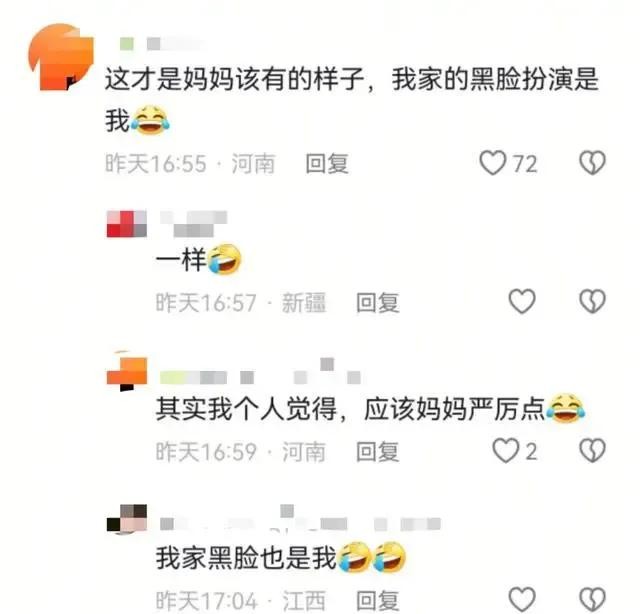Reply to the comment posted 昨天16:55
This screenshot has width=640, height=614.
click(327, 164)
